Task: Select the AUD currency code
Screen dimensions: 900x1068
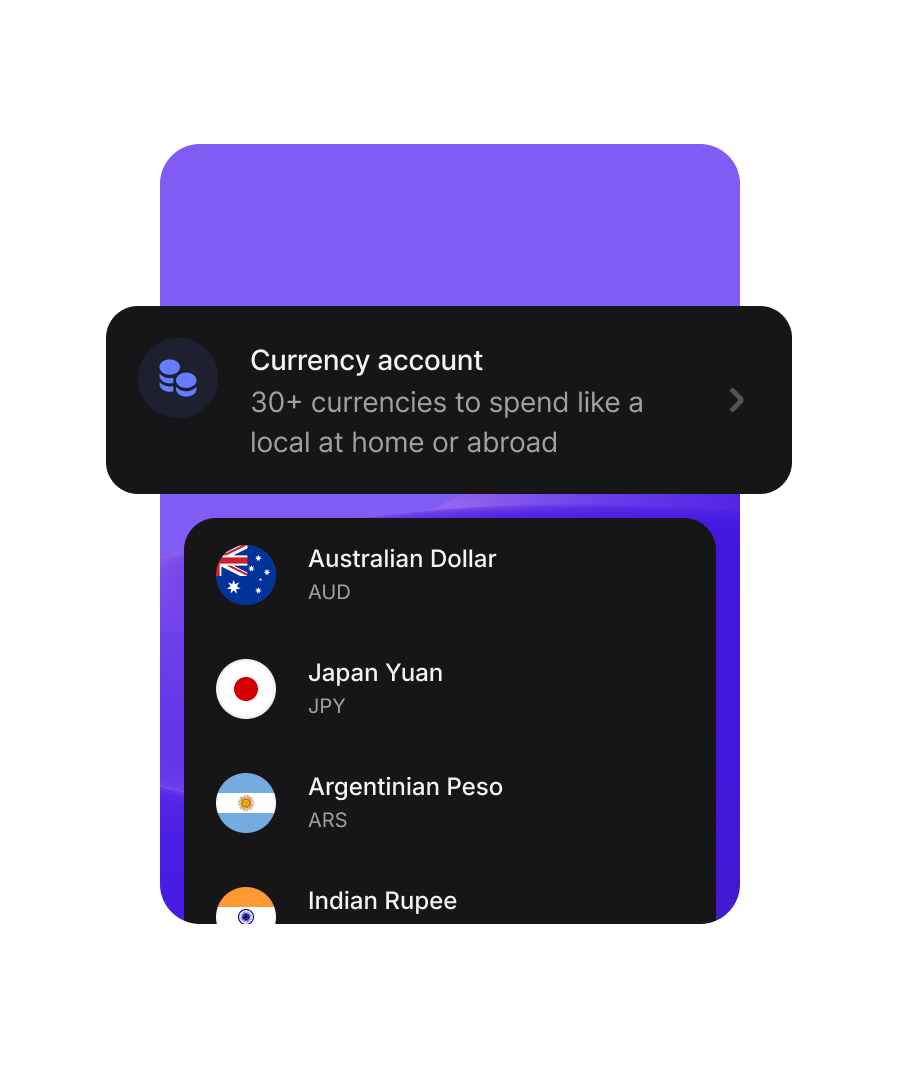Action: click(x=329, y=592)
